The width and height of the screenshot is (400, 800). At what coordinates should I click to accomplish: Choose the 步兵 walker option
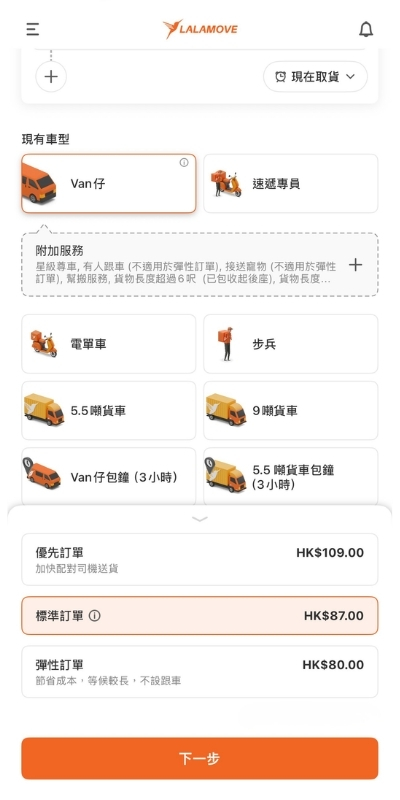point(291,344)
